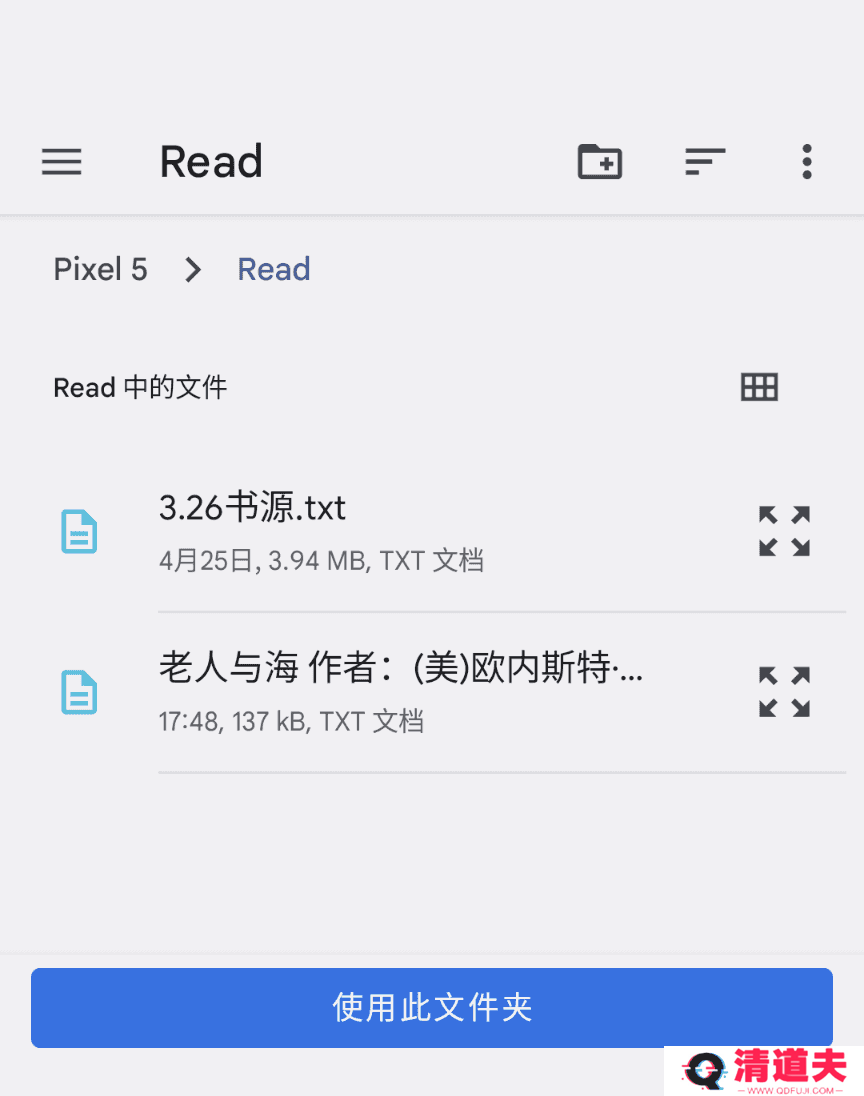
Task: Open the sort options
Action: pos(705,162)
